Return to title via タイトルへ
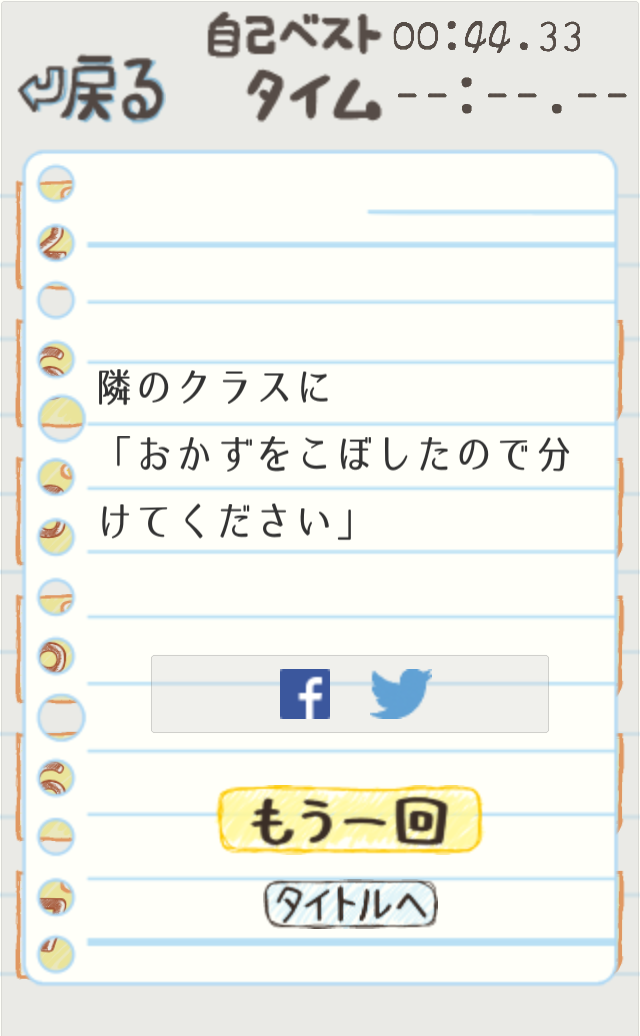 (351, 904)
